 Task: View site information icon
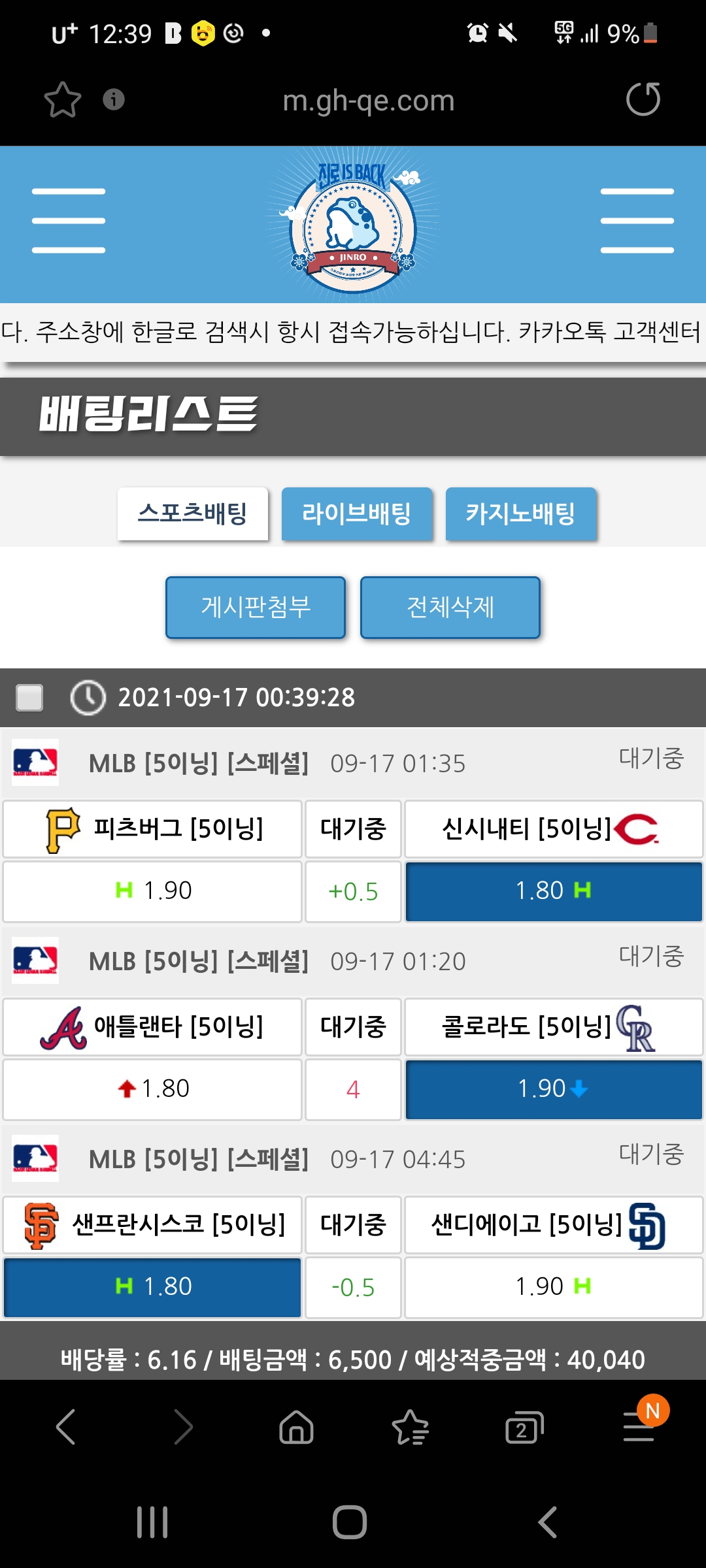[x=114, y=99]
